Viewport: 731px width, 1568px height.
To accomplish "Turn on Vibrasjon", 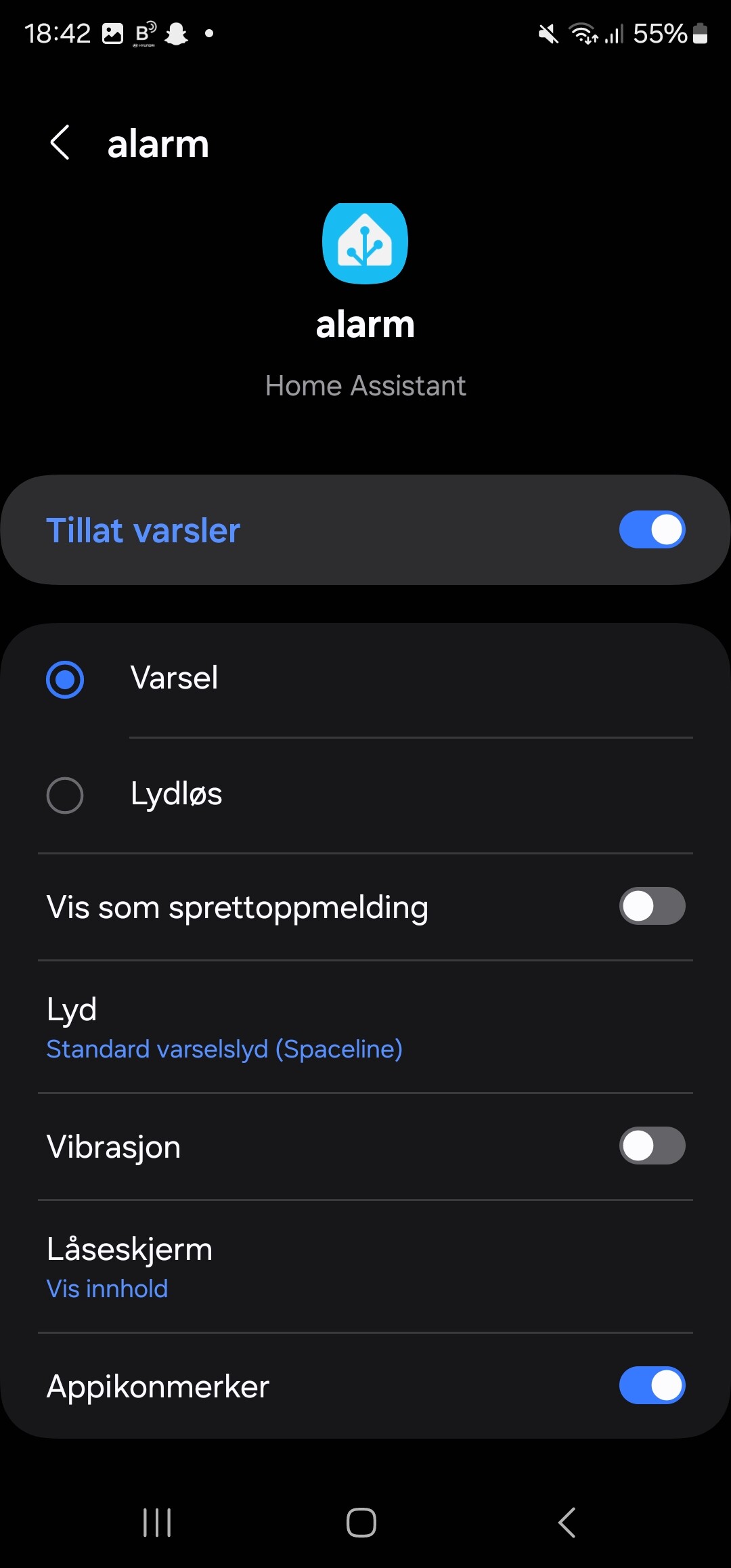I will [x=651, y=1146].
